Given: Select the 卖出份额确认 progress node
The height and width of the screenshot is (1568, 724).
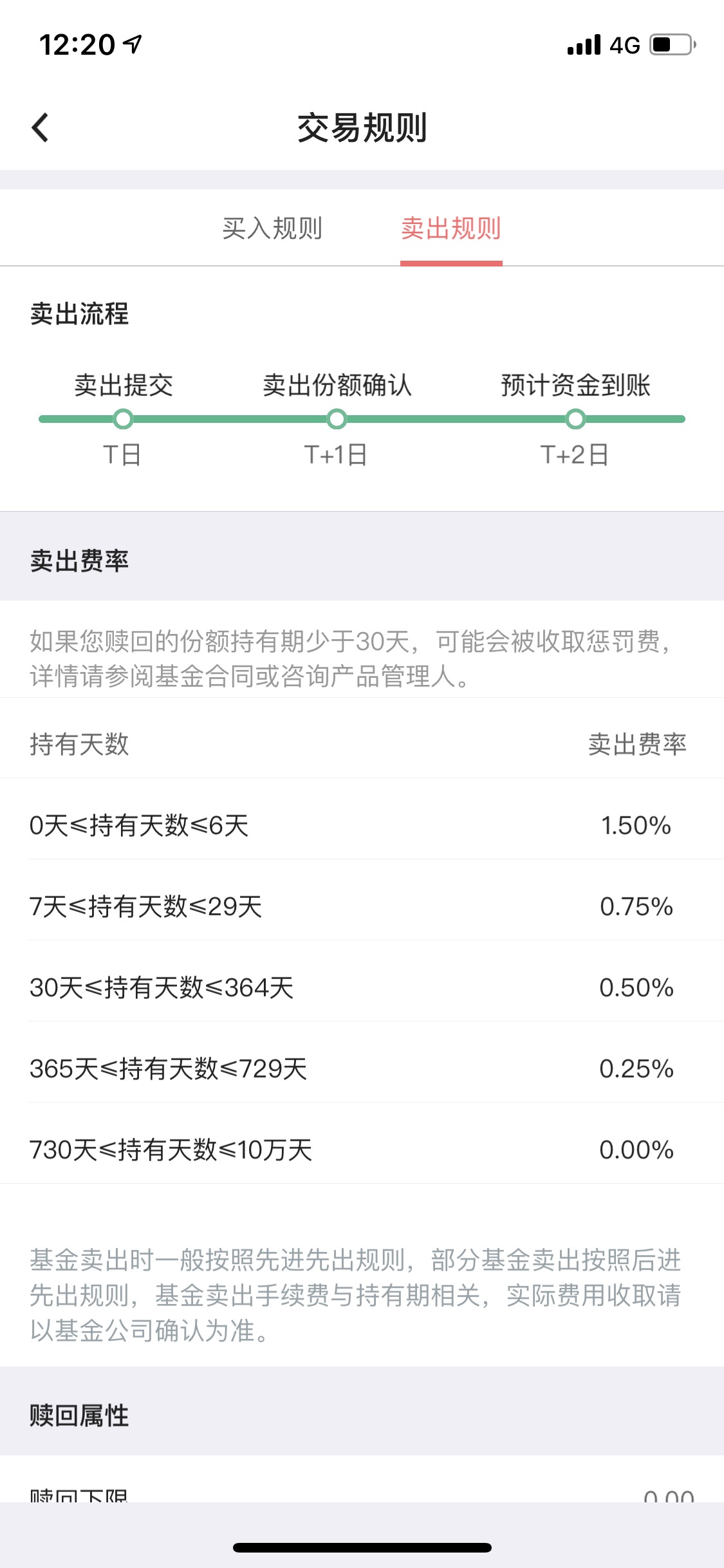Looking at the screenshot, I should 337,419.
